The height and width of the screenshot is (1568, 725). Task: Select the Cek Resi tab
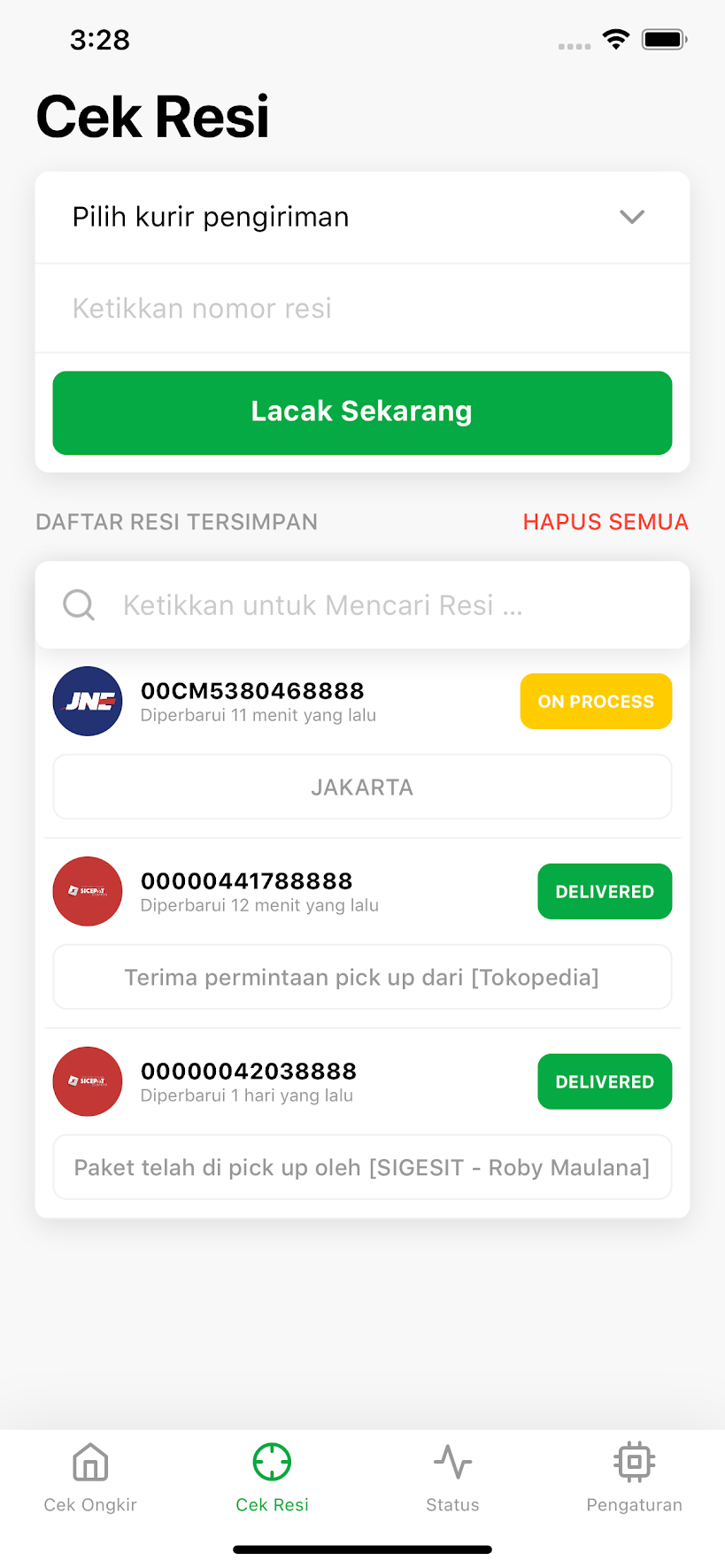[272, 1478]
